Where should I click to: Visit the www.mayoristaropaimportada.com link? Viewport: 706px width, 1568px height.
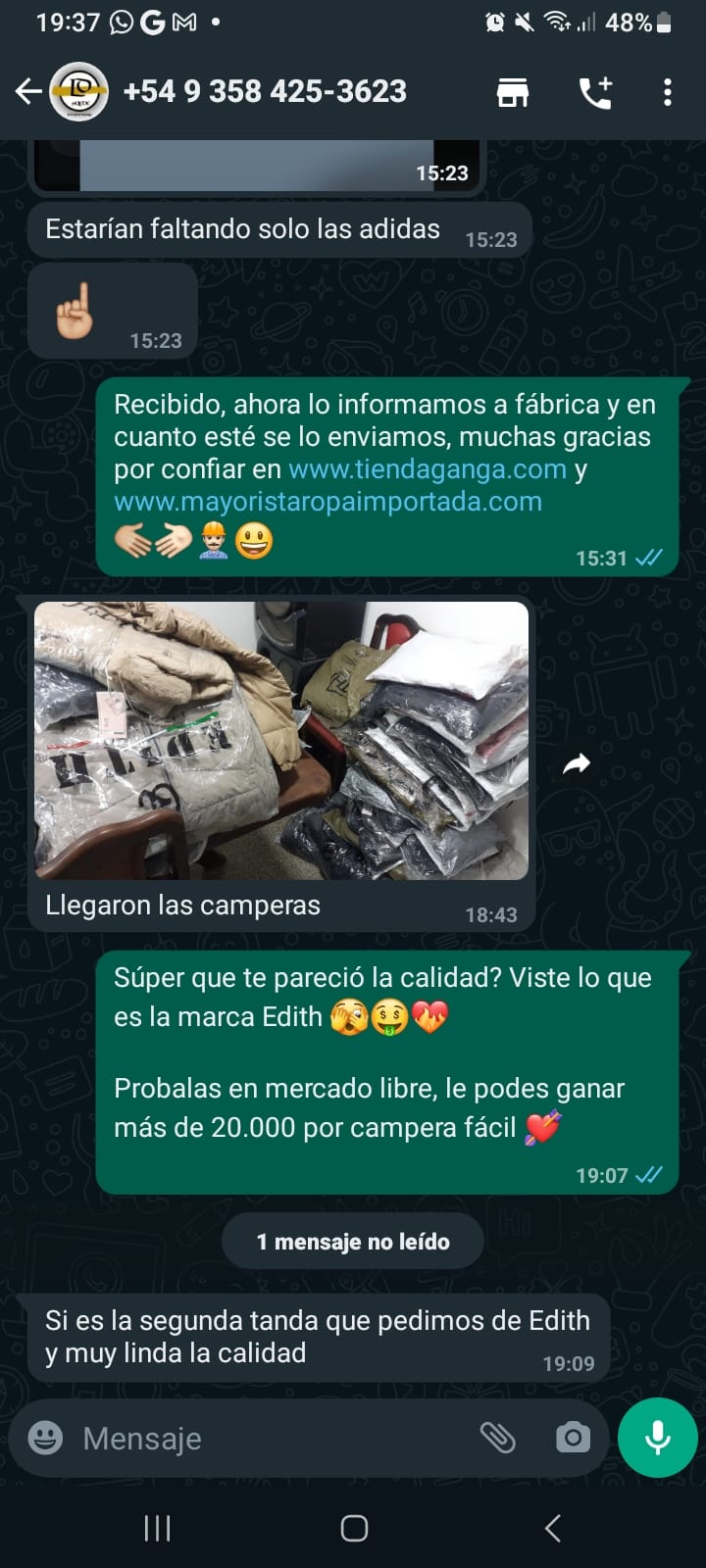[328, 502]
